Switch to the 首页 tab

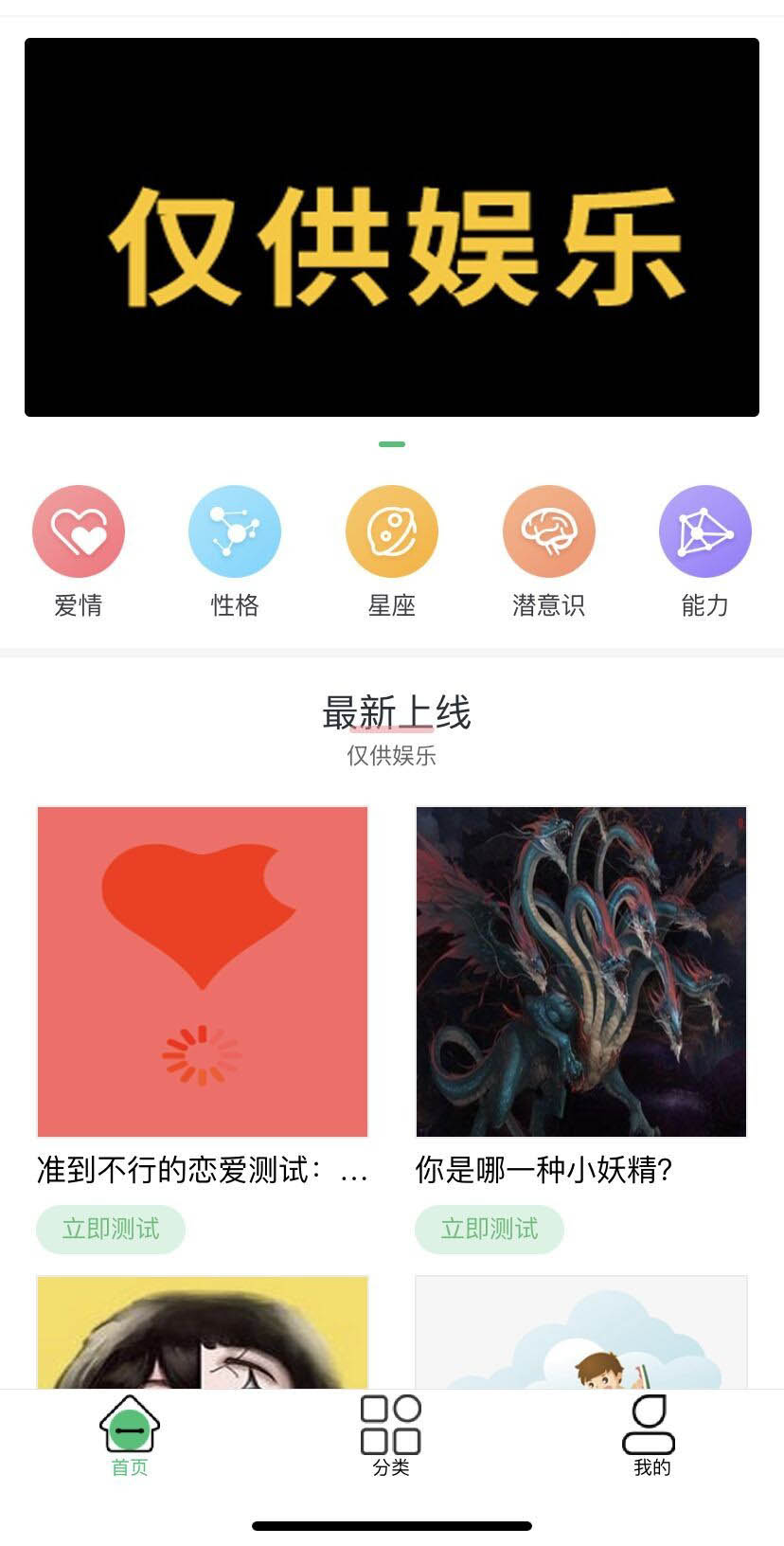pos(130,1436)
